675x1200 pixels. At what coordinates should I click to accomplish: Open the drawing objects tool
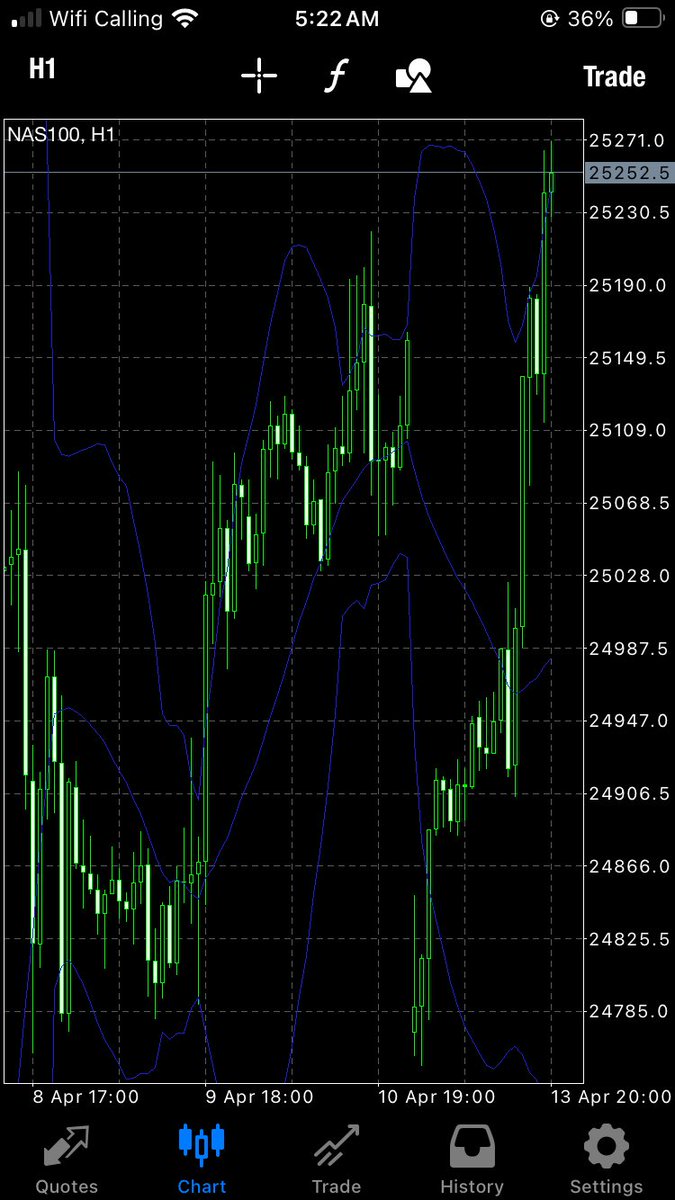click(x=414, y=76)
